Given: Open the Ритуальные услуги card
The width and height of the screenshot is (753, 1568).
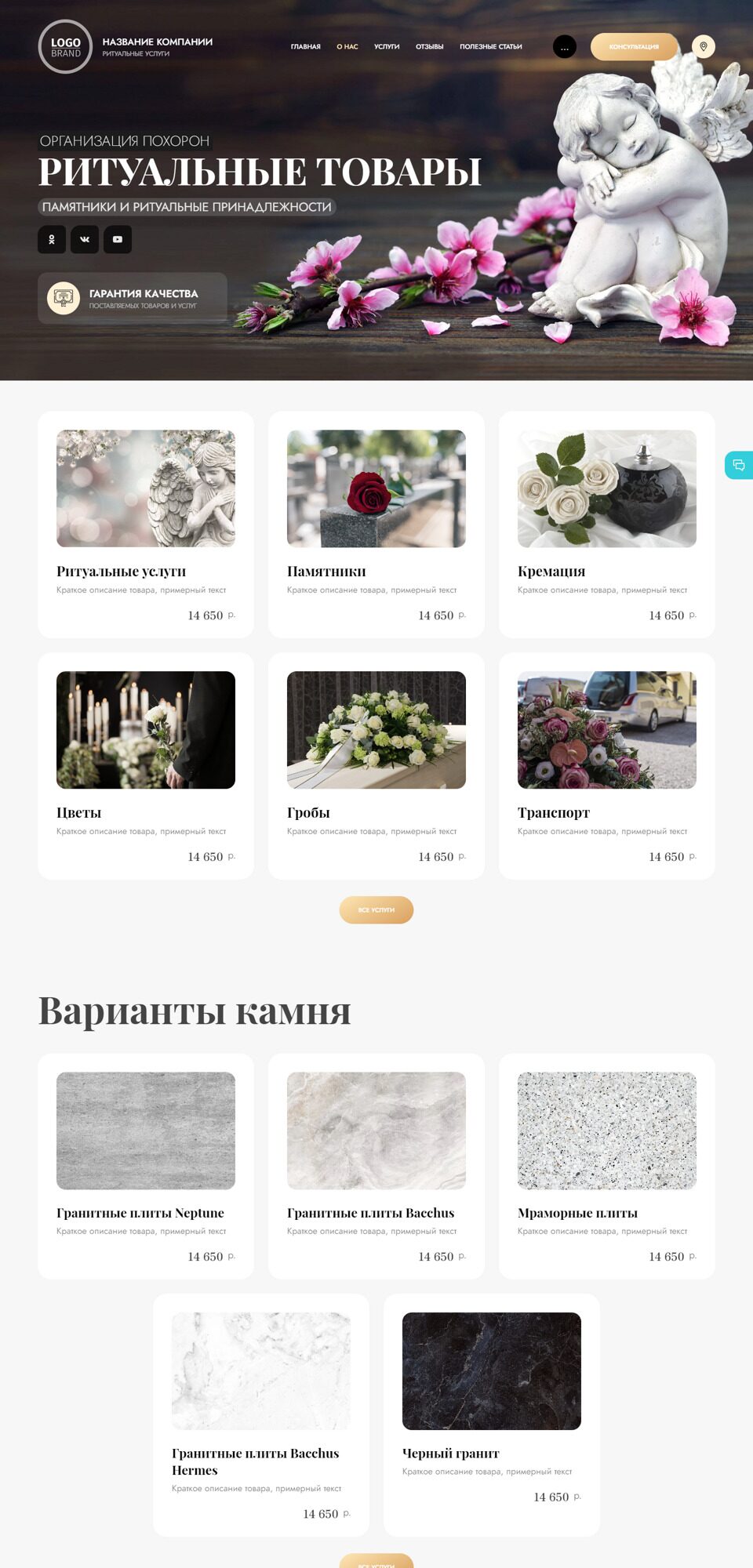Looking at the screenshot, I should click(x=146, y=524).
